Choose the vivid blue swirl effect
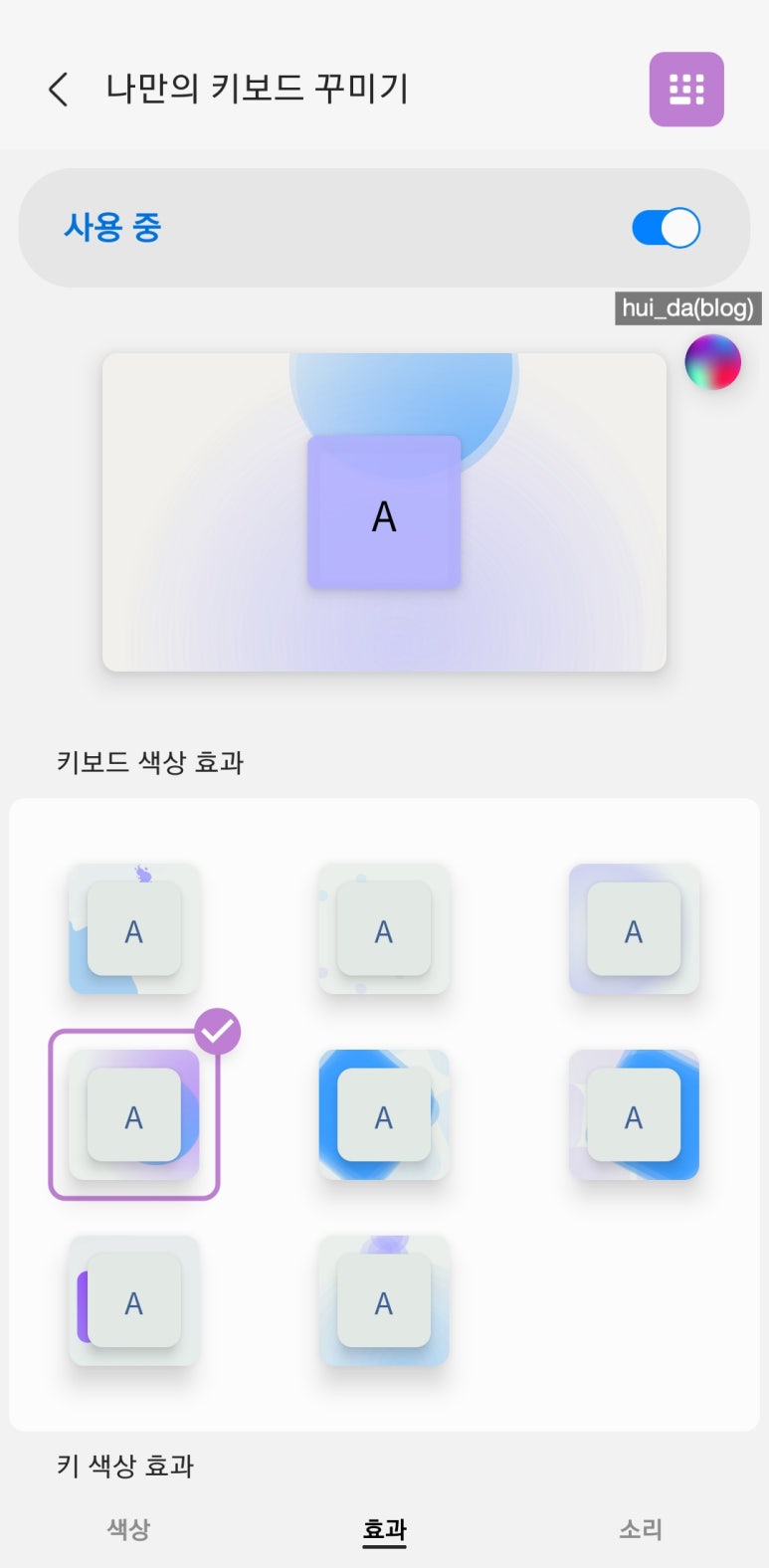This screenshot has width=769, height=1568. click(x=384, y=1115)
